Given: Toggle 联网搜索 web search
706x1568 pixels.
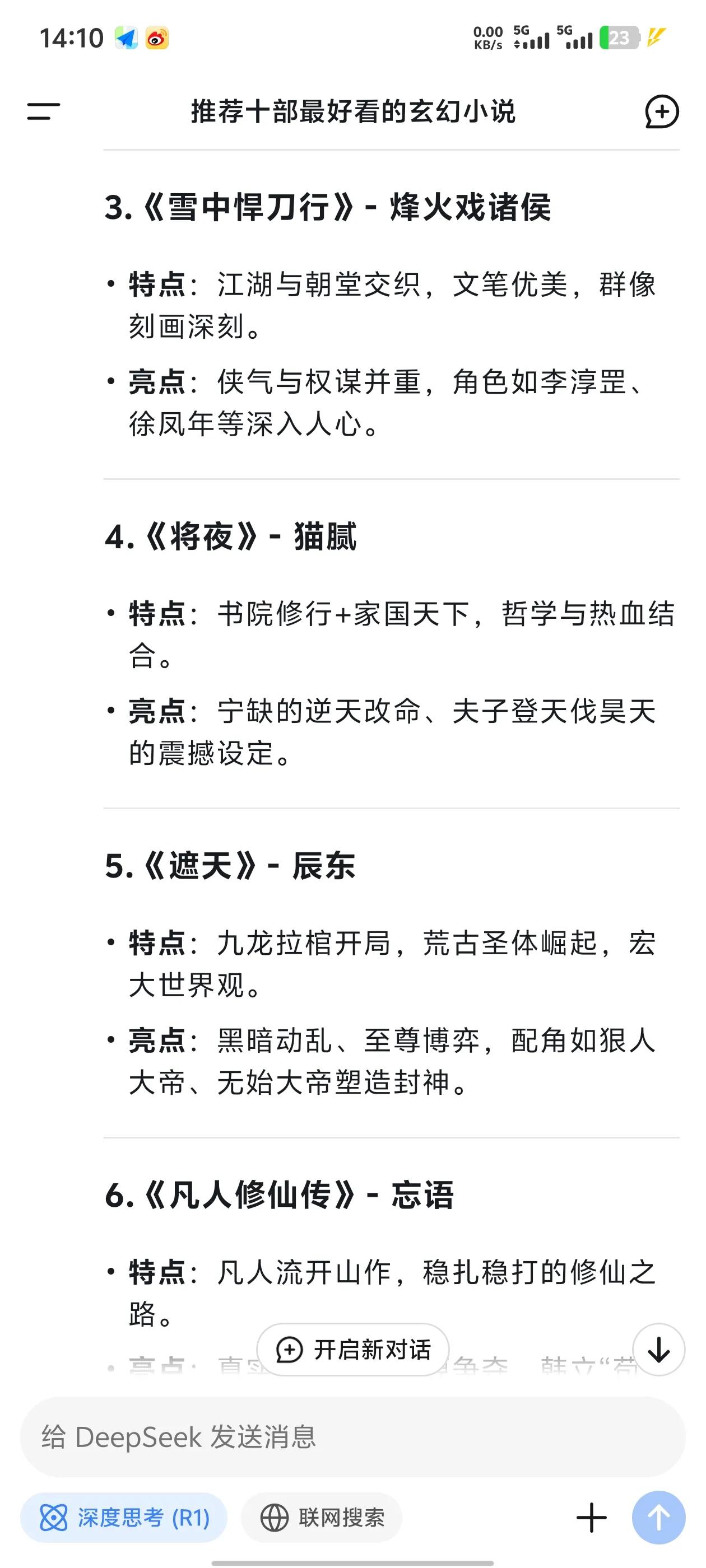Looking at the screenshot, I should click(x=322, y=1518).
